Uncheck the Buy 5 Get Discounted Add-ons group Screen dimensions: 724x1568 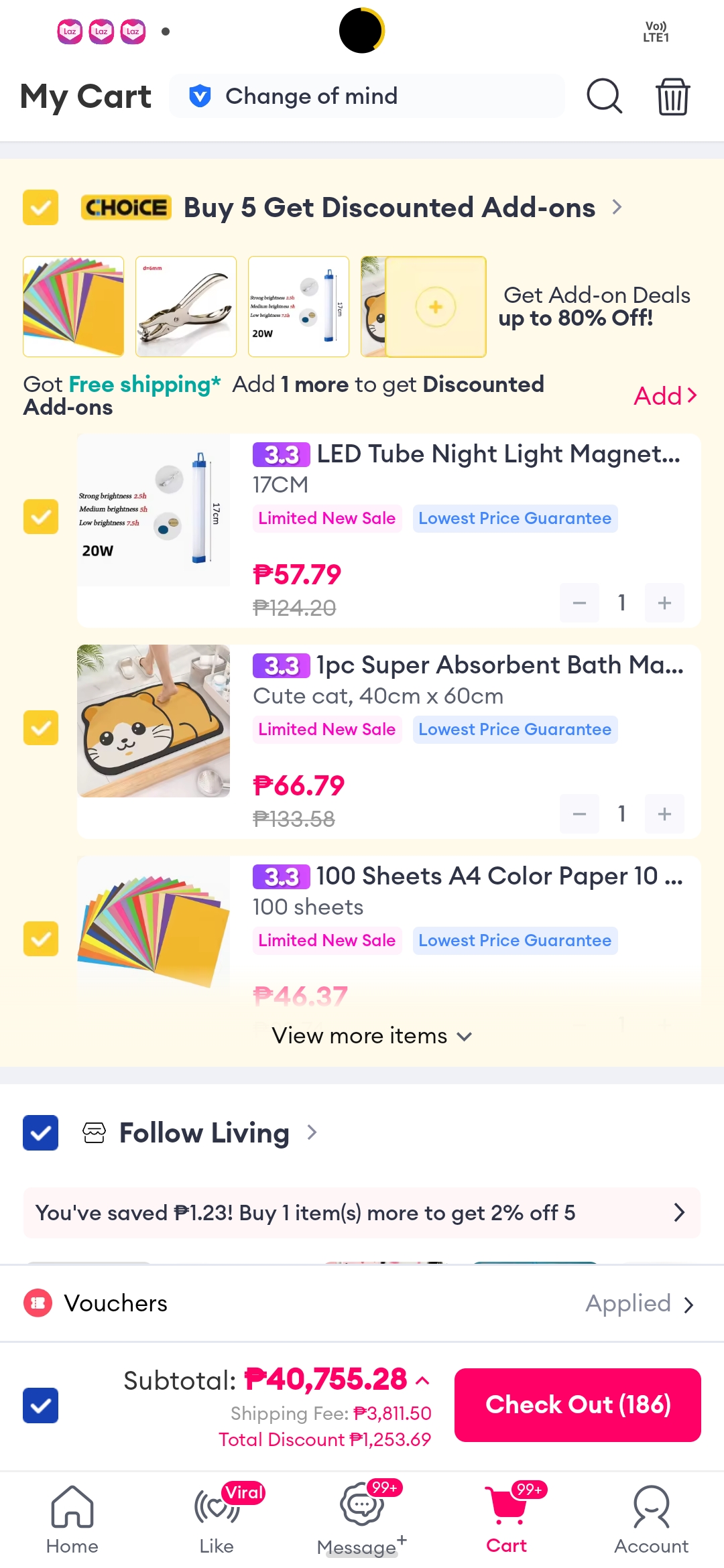coord(40,207)
